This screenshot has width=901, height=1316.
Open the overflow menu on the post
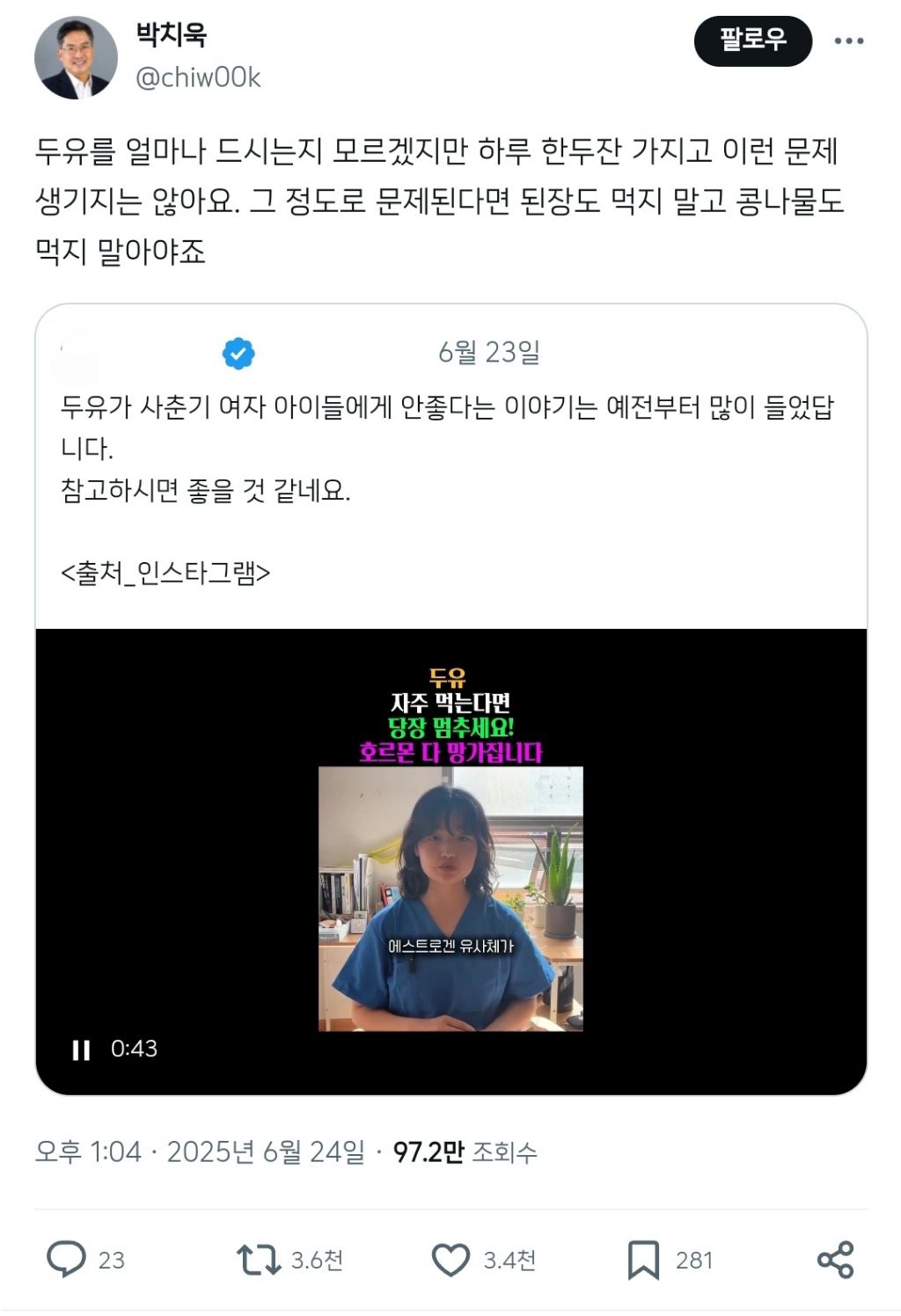pos(848,40)
